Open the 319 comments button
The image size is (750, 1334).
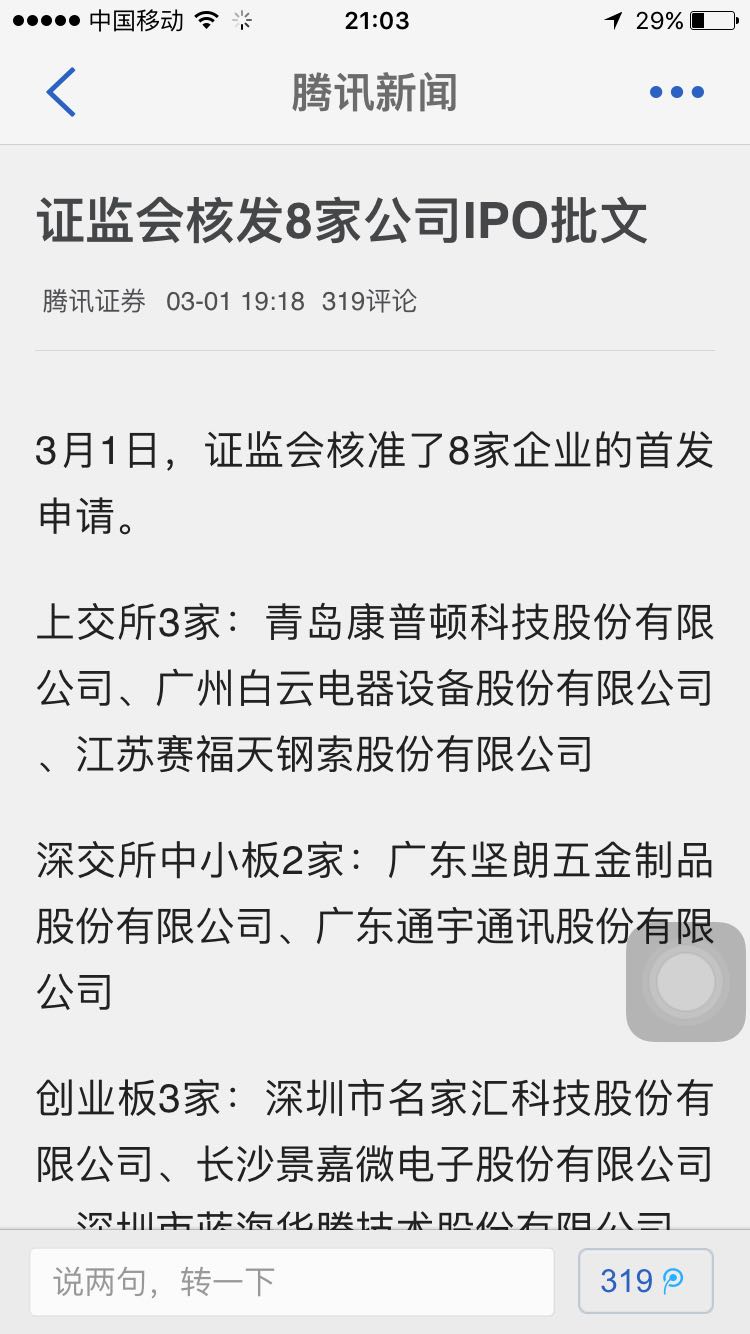pos(645,1281)
